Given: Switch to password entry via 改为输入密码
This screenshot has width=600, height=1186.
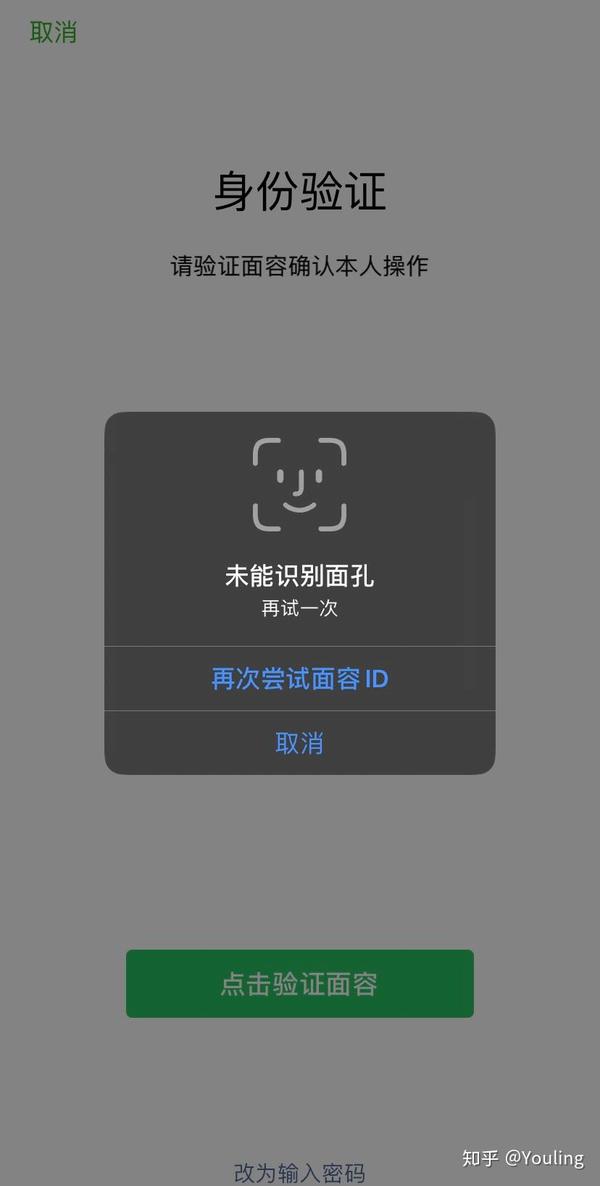Looking at the screenshot, I should (300, 1172).
